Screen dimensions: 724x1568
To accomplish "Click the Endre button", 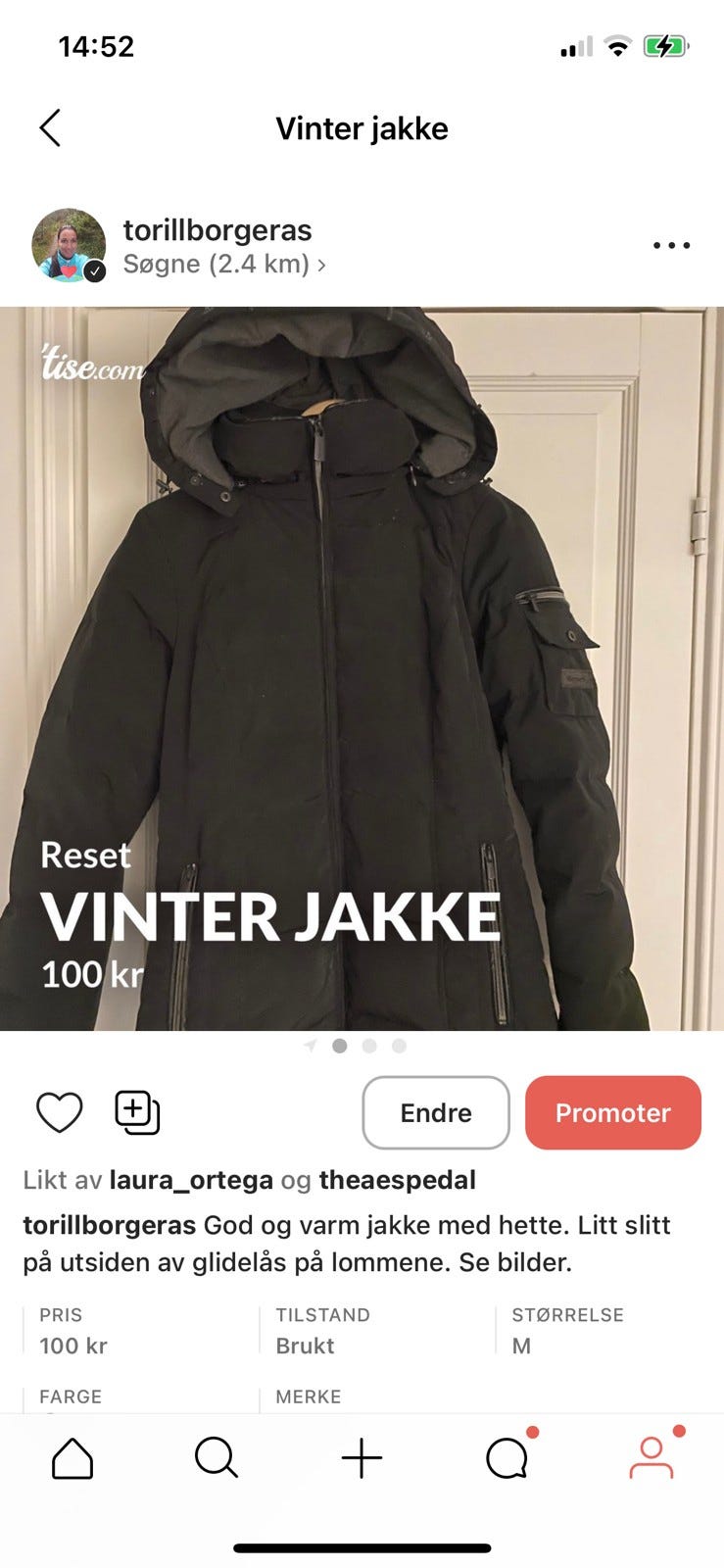I will (435, 1112).
